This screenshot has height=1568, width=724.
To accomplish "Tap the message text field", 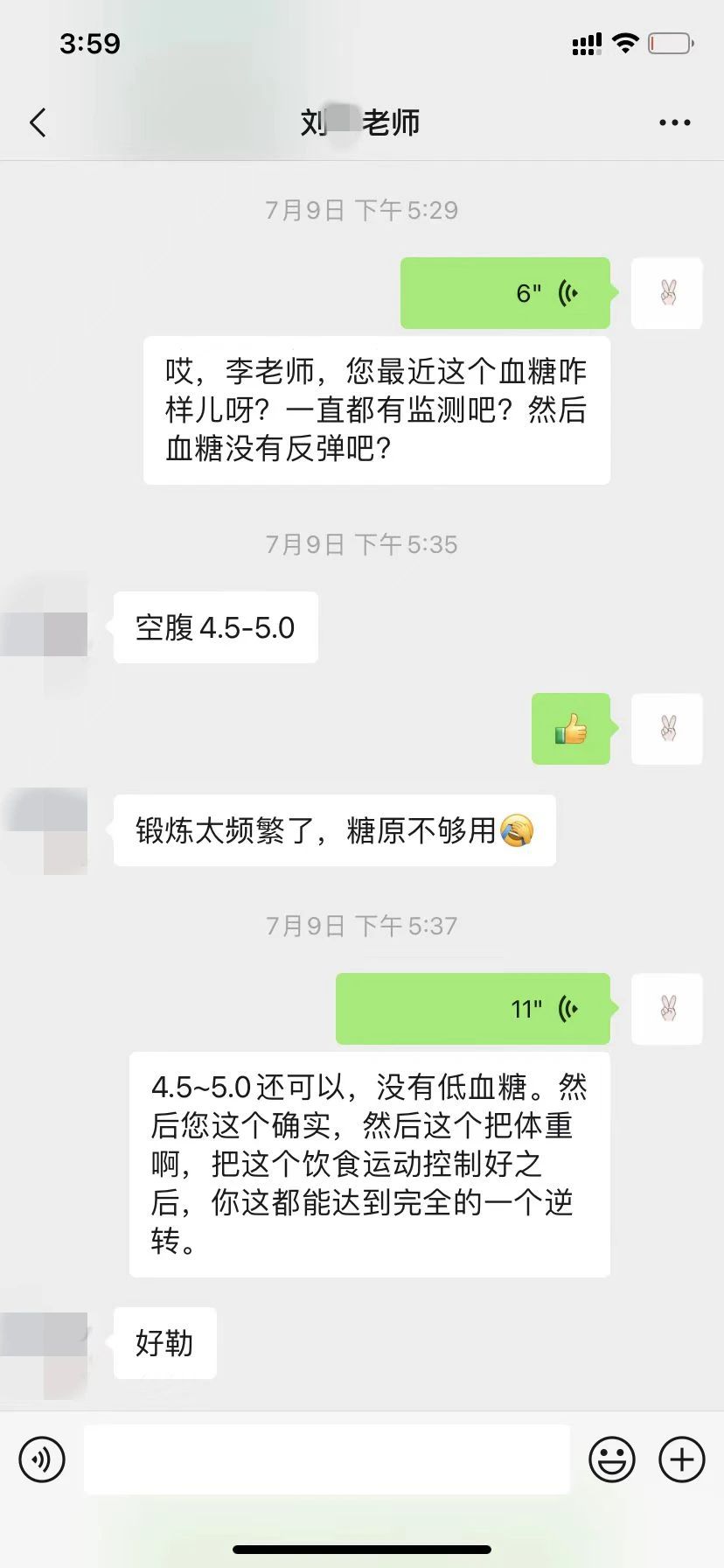I will [327, 1459].
